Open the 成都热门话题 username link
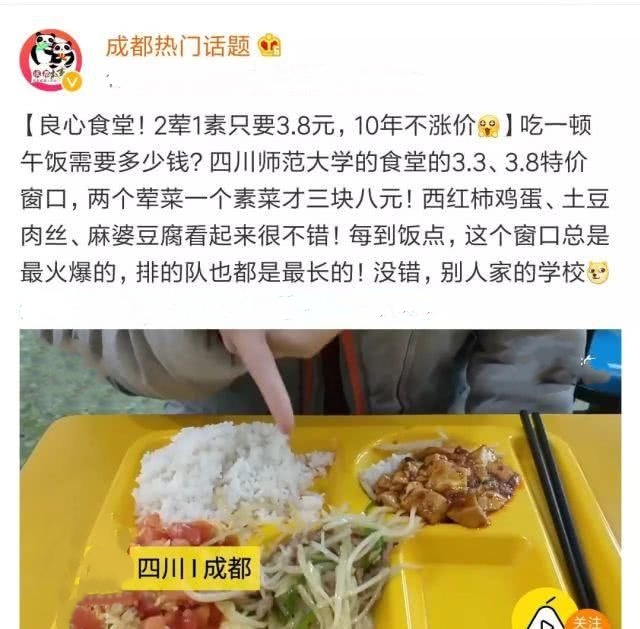This screenshot has width=640, height=629. 177,45
